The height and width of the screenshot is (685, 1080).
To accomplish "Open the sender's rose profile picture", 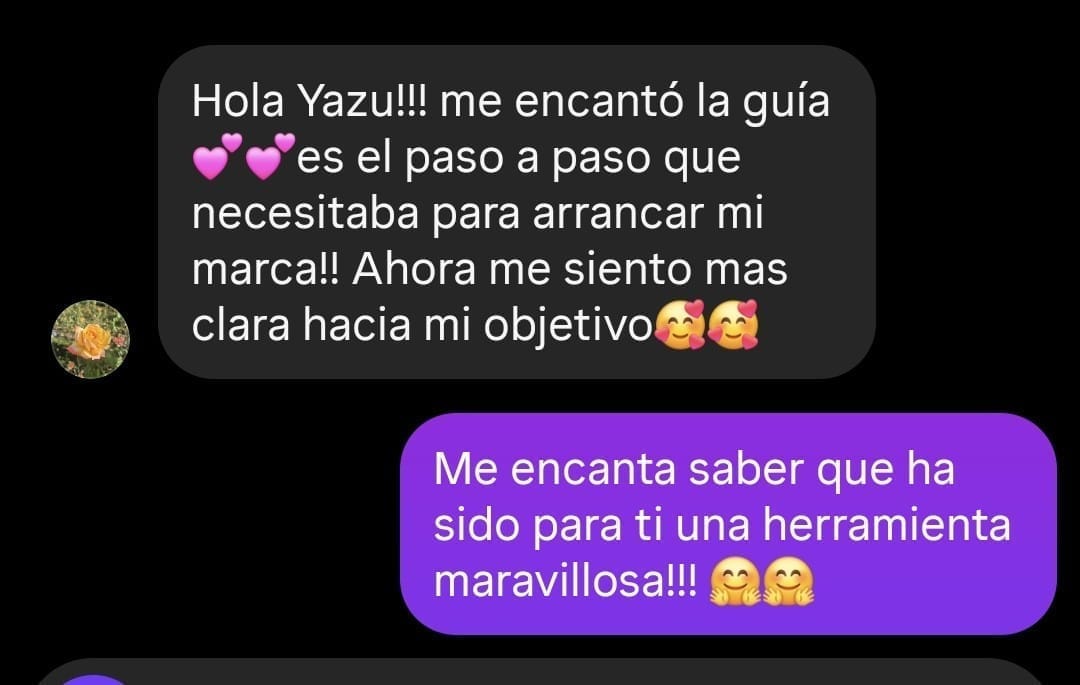I will tap(90, 339).
